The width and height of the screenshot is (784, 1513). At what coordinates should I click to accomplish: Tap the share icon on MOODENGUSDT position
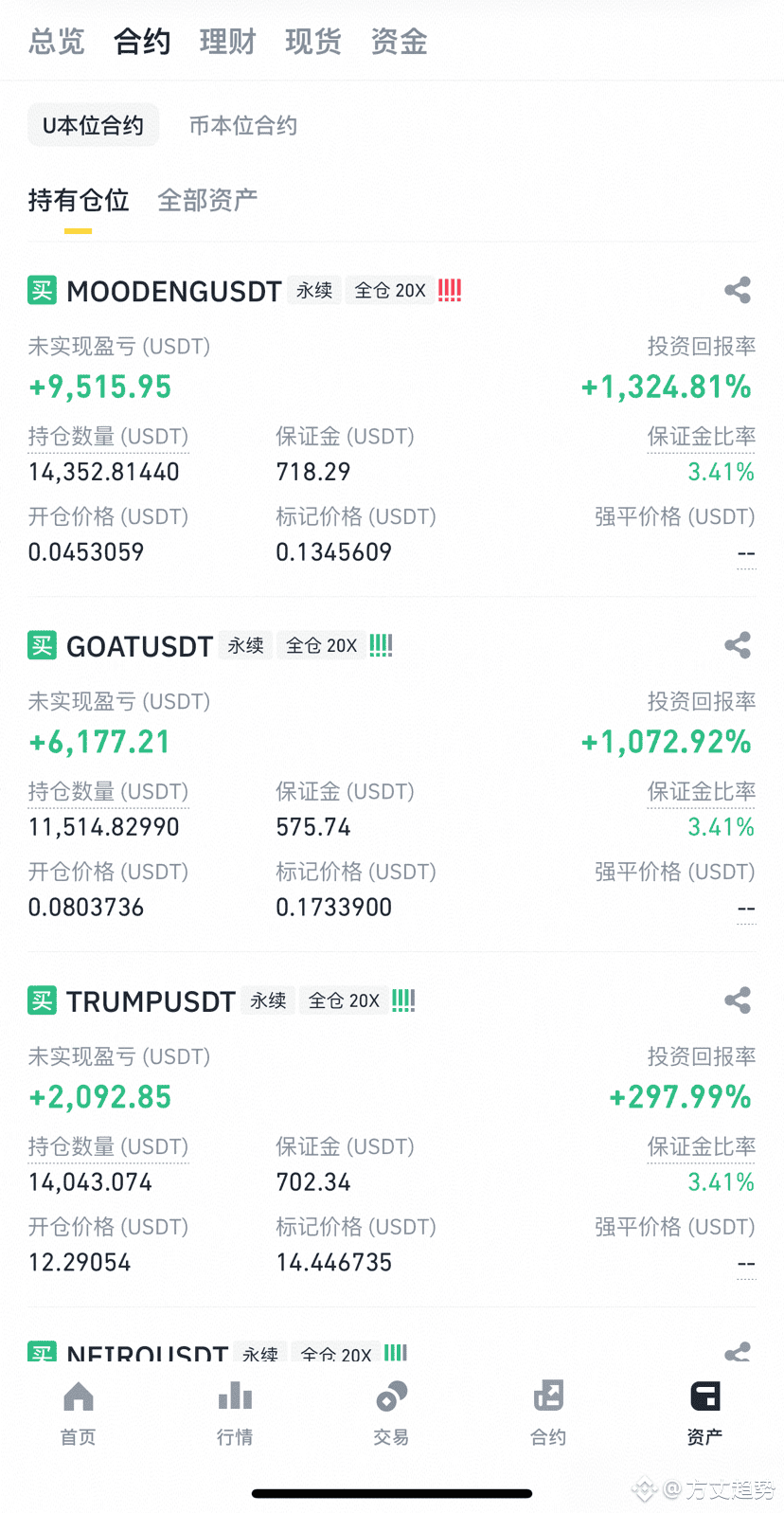(738, 291)
